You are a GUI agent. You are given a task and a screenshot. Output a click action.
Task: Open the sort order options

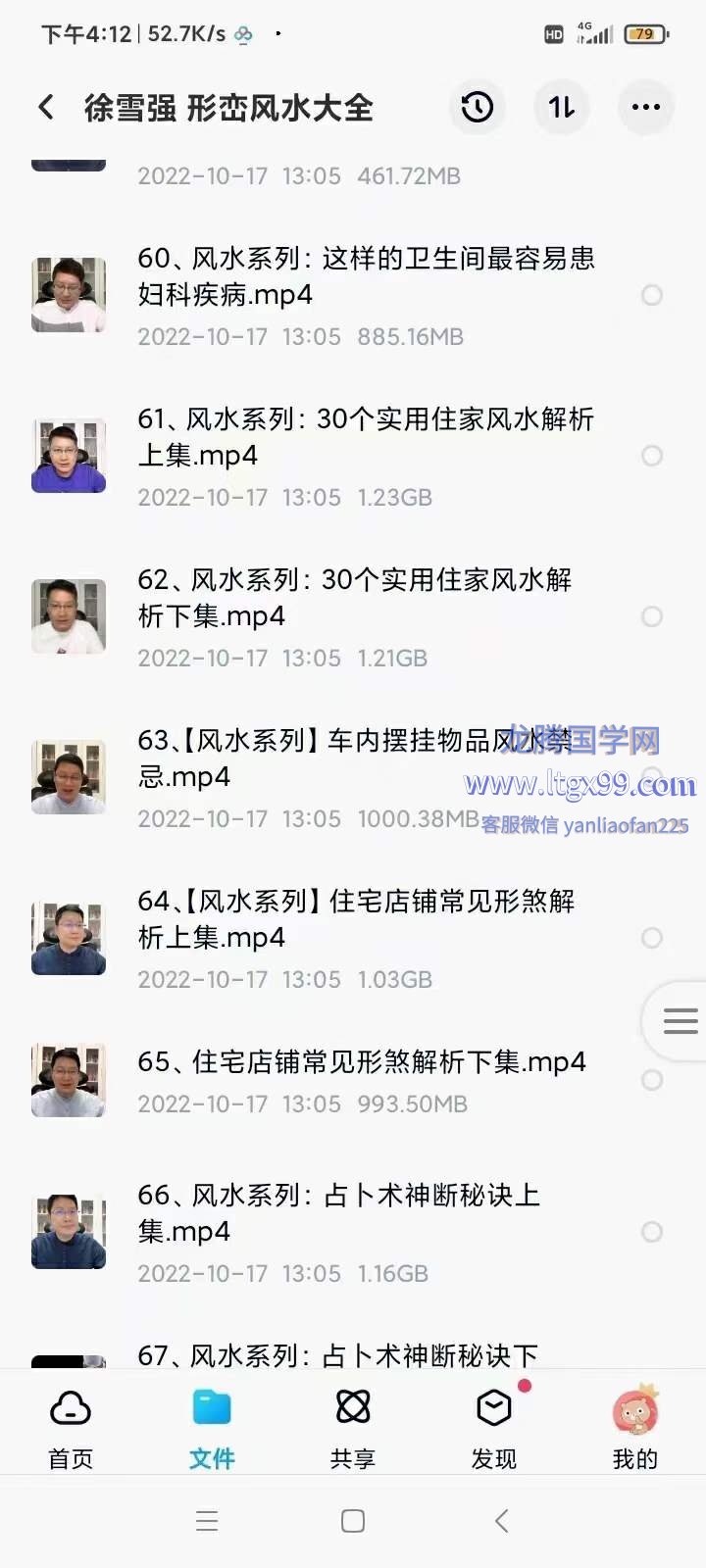click(x=562, y=107)
